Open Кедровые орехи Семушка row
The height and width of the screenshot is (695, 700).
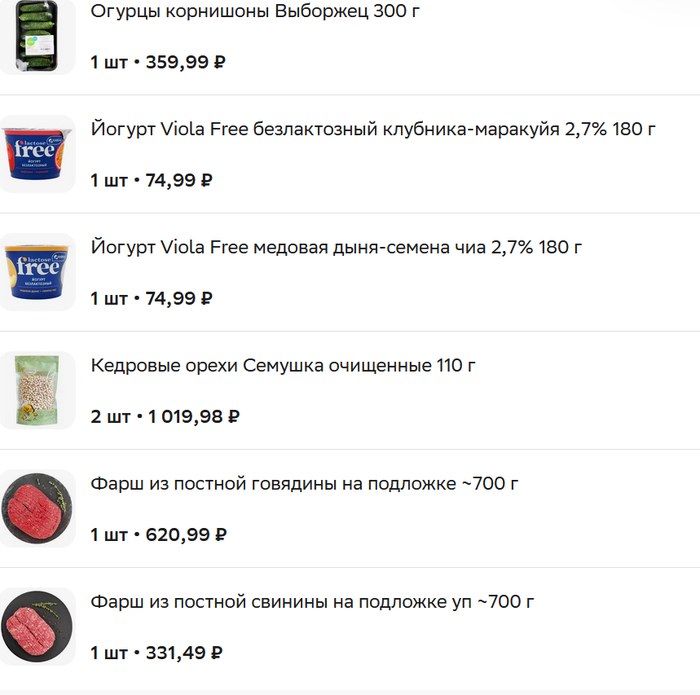283,366
